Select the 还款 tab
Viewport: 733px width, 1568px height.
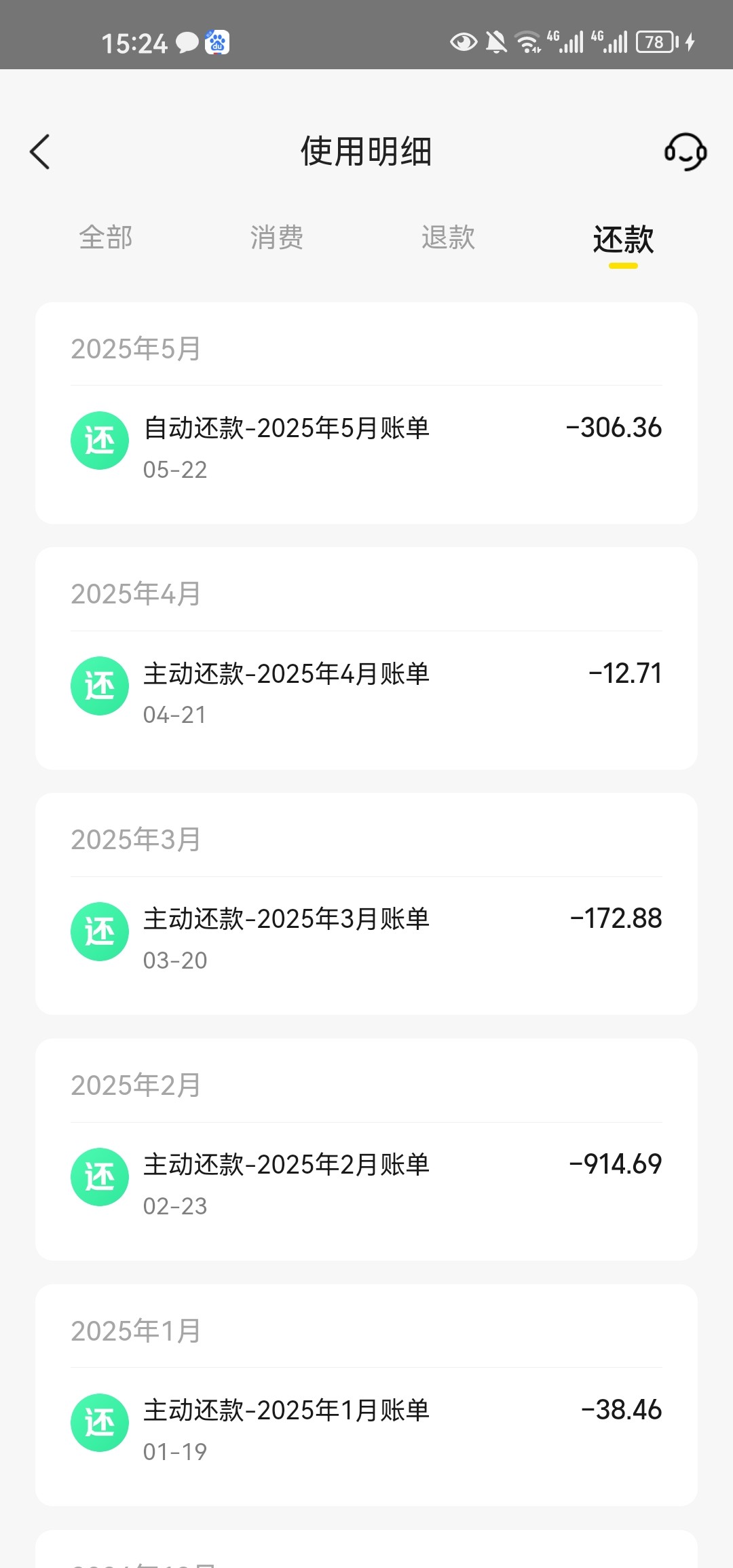623,240
